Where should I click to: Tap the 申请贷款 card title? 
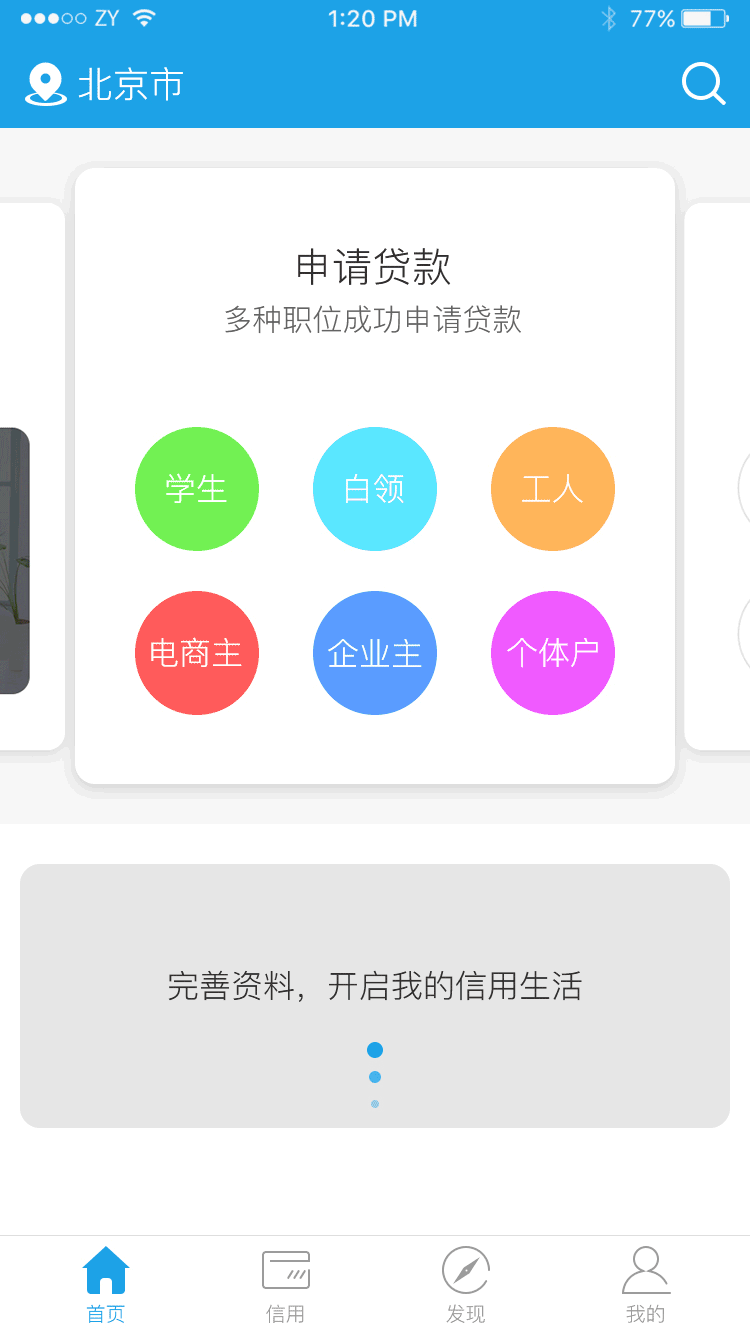[x=375, y=266]
